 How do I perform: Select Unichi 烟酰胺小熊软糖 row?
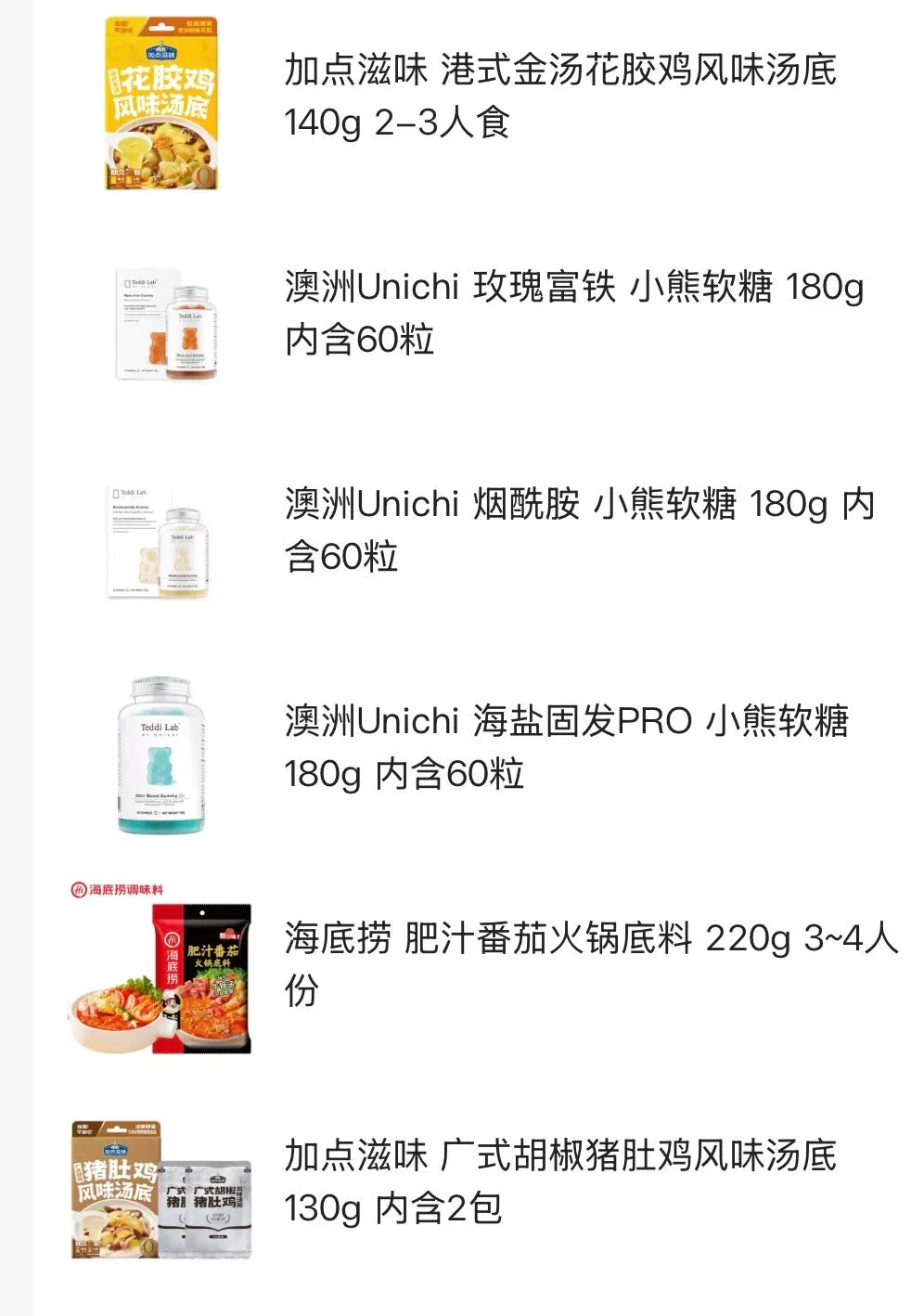(578, 530)
